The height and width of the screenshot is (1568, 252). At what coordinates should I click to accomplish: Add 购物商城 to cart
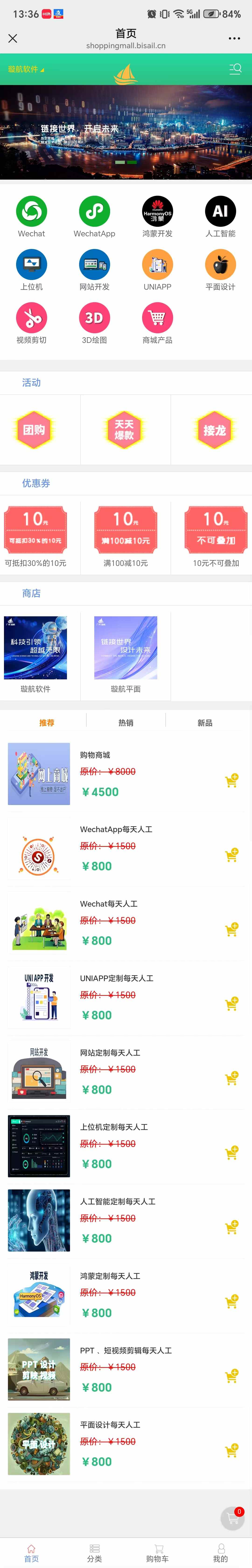click(x=231, y=780)
